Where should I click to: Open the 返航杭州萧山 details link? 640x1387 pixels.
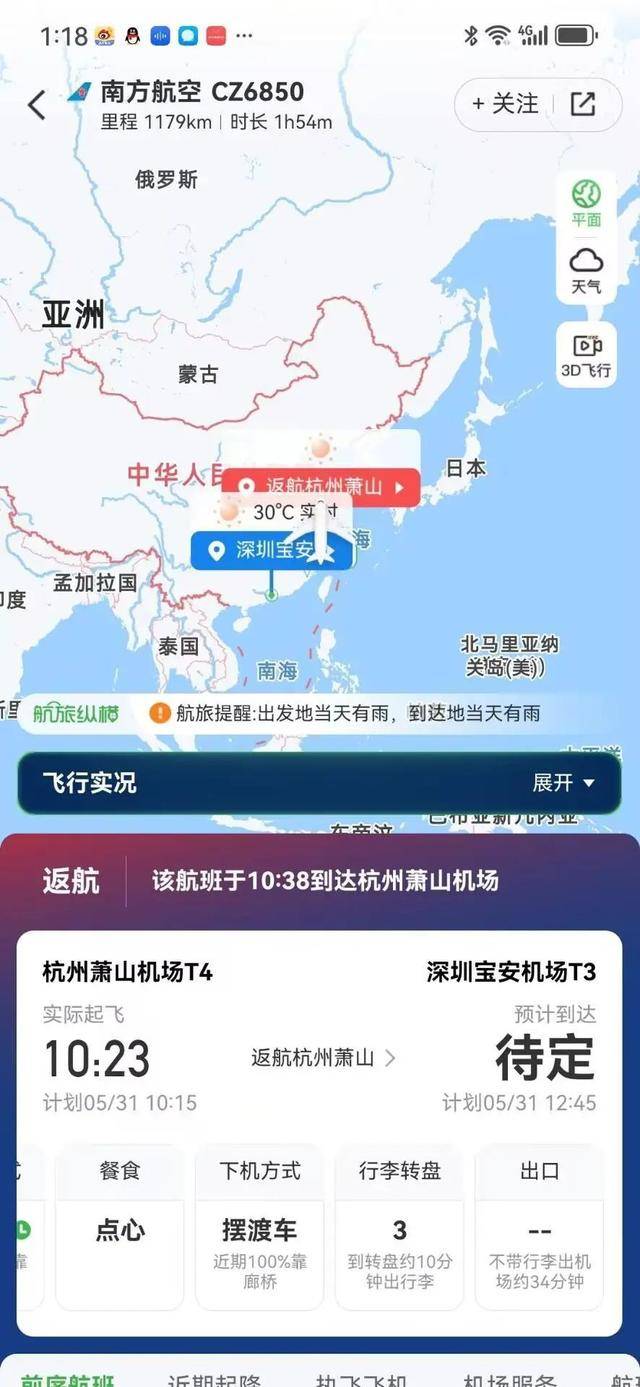[322, 1057]
